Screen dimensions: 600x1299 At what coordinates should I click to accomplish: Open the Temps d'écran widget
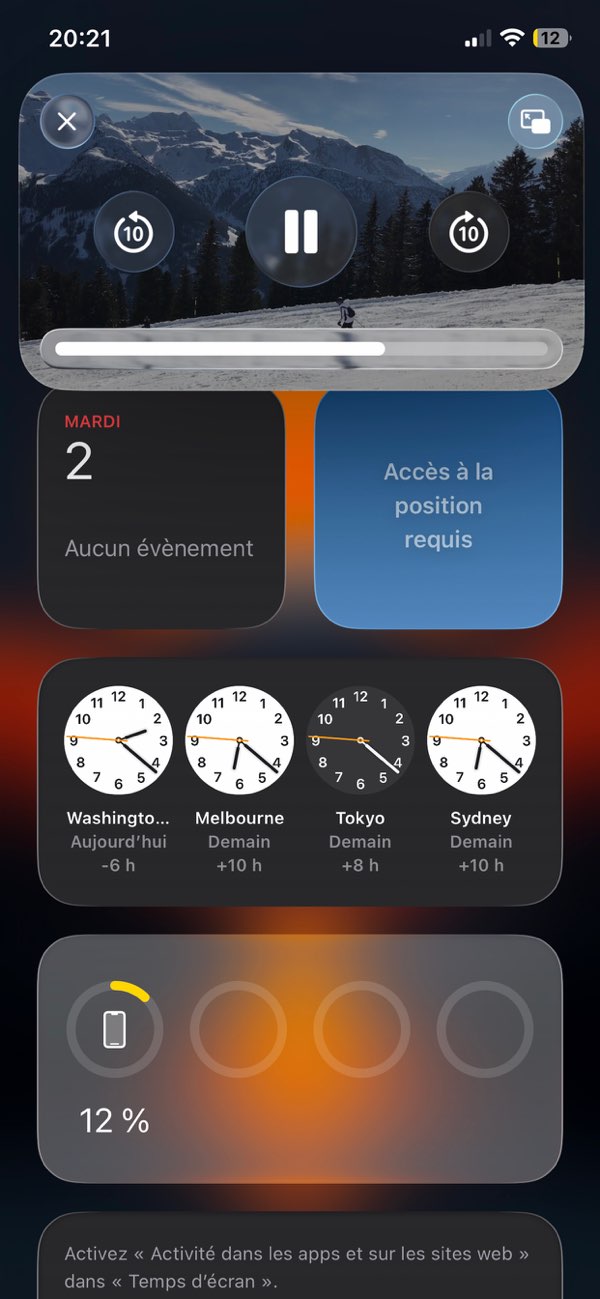[300, 1262]
